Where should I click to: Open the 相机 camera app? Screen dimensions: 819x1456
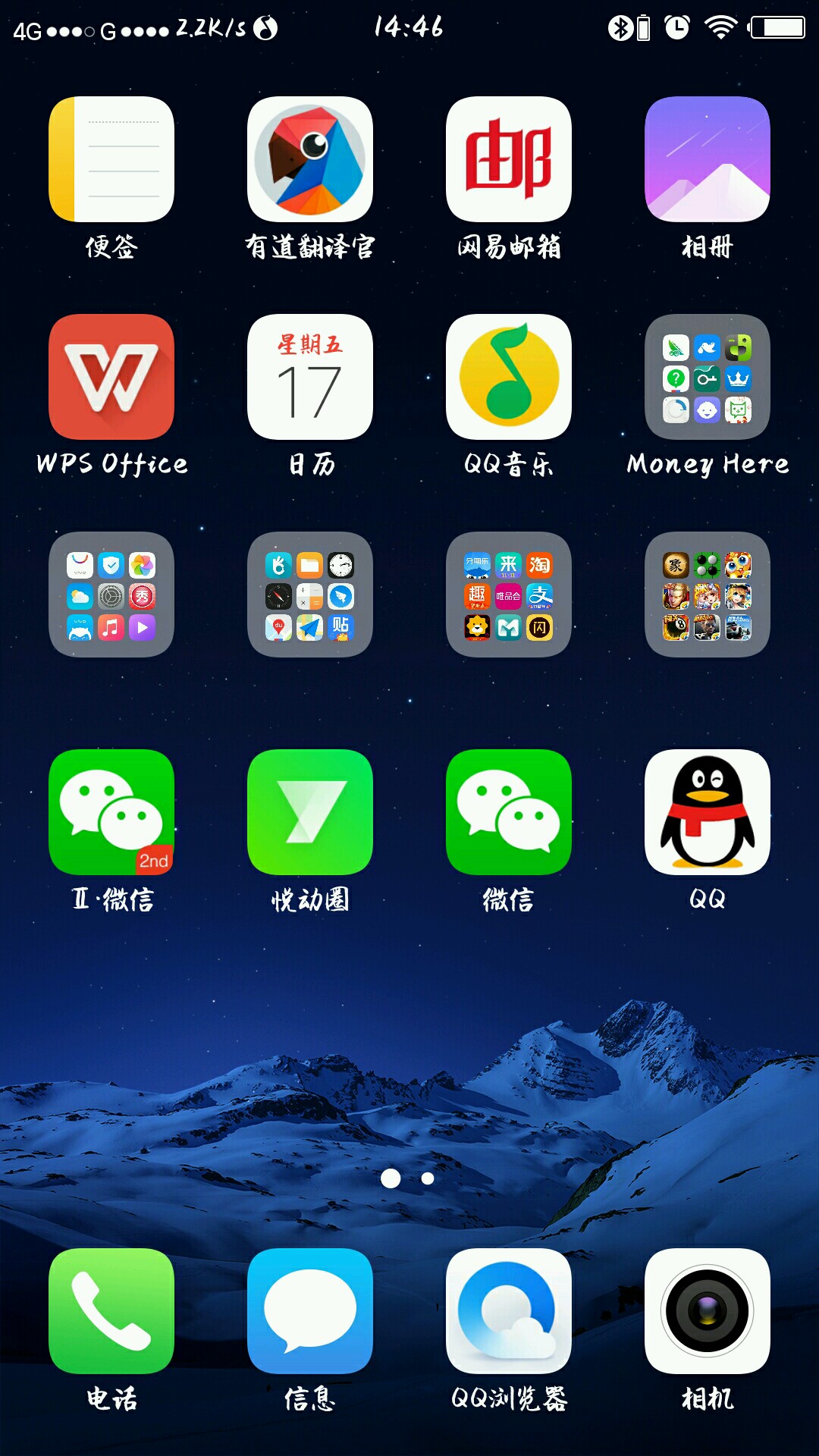(x=707, y=1310)
